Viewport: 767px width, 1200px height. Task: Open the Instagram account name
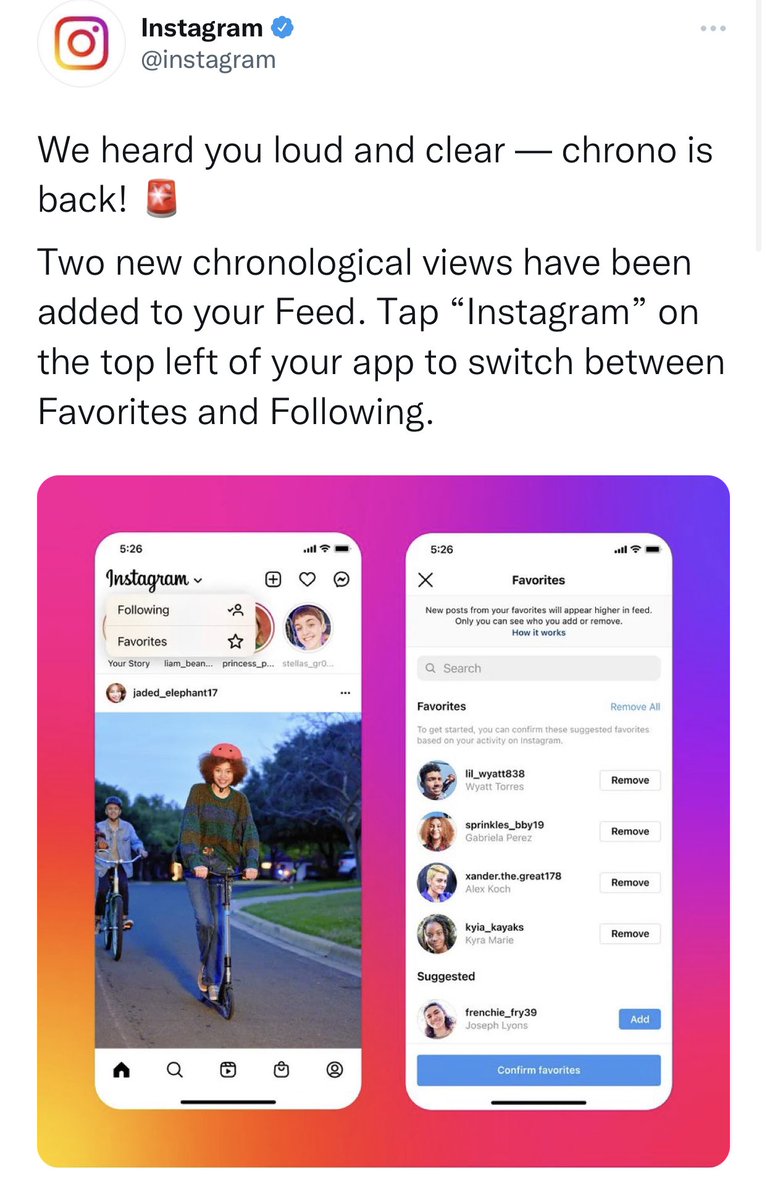coord(202,28)
